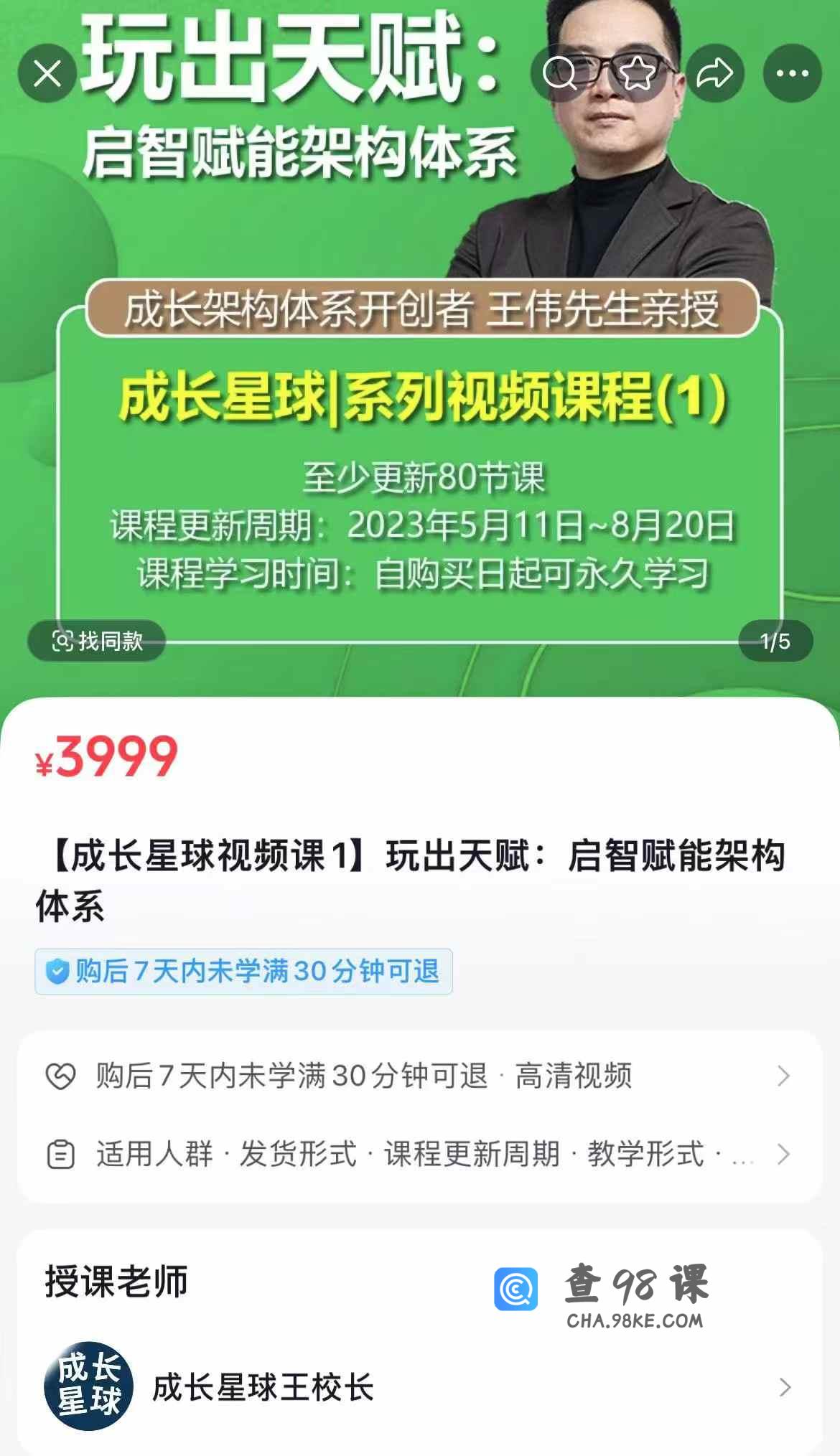Open teacher profile 成长星球王校长
840x1456 pixels.
(419, 1386)
